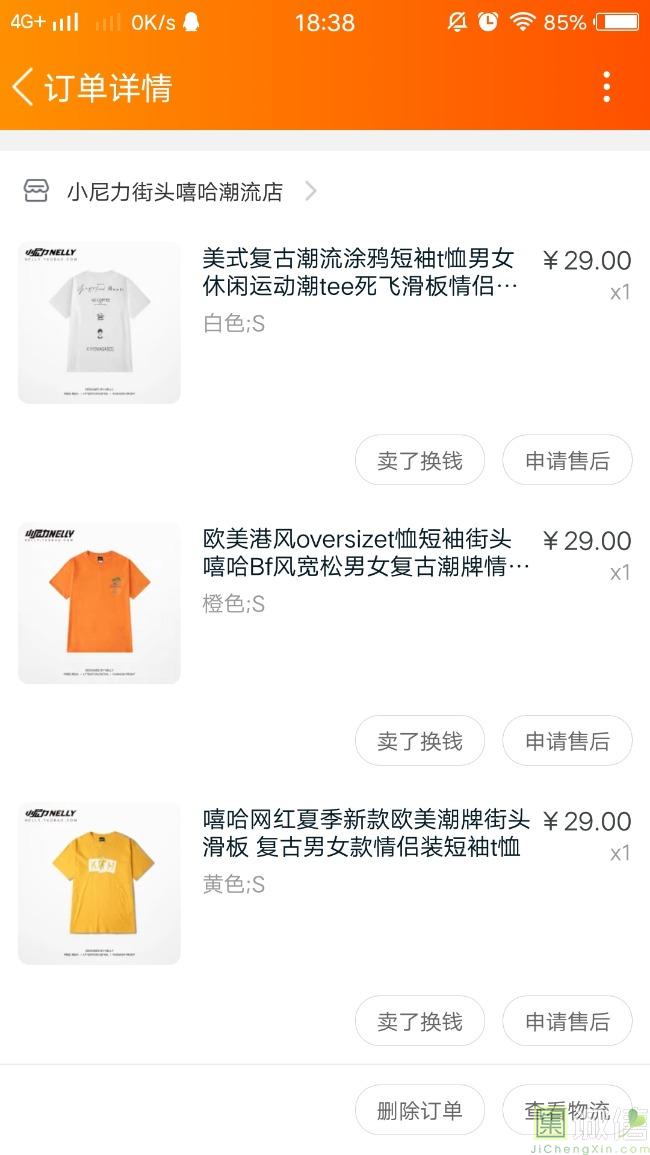Start 申请售后 for the yellow t-shirt
Viewport: 650px width, 1155px height.
(567, 1021)
